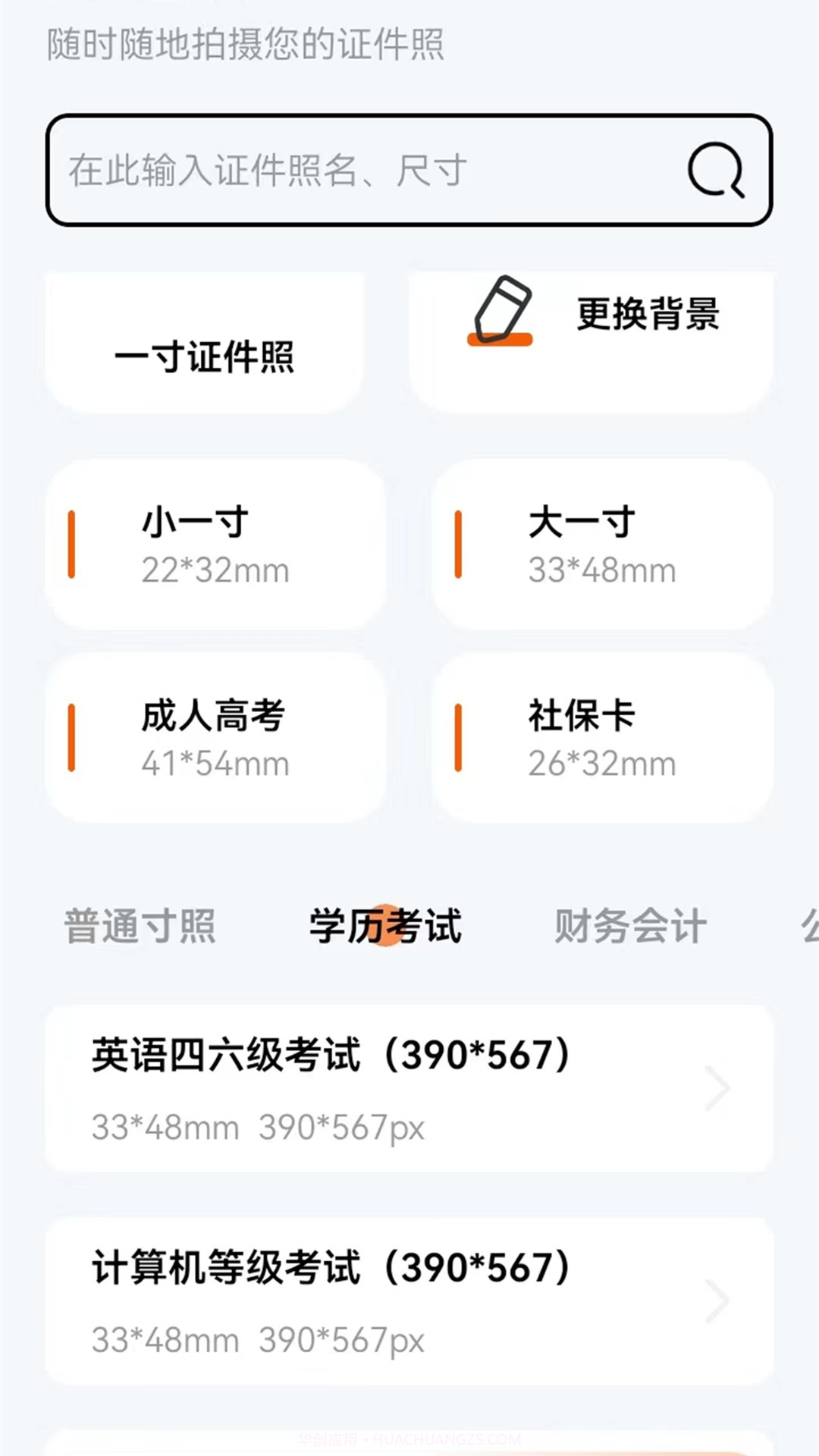The image size is (819, 1456).
Task: Open the partially visible rightmost category tab
Action: tap(808, 925)
